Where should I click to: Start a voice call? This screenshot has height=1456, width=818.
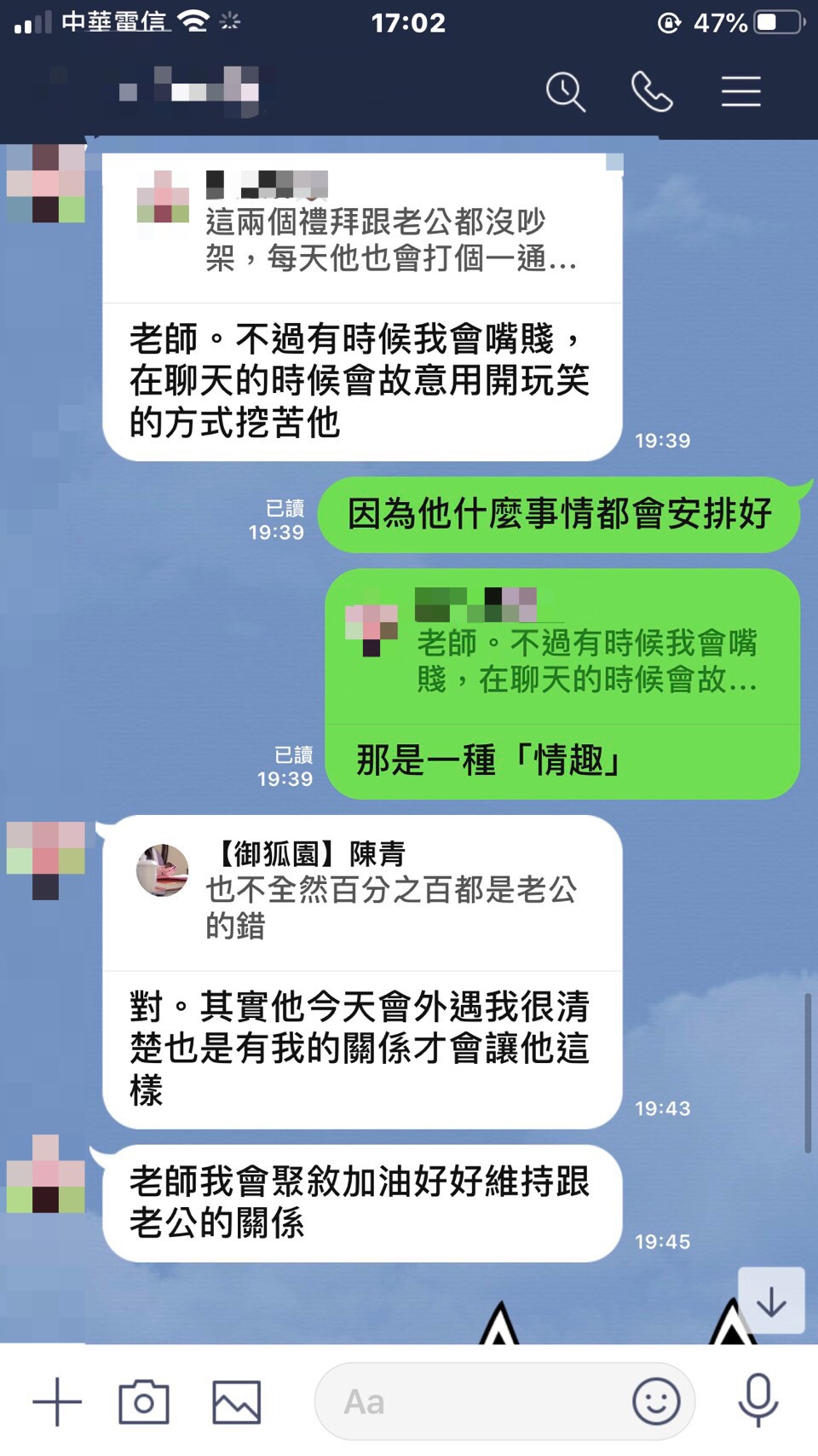click(652, 91)
